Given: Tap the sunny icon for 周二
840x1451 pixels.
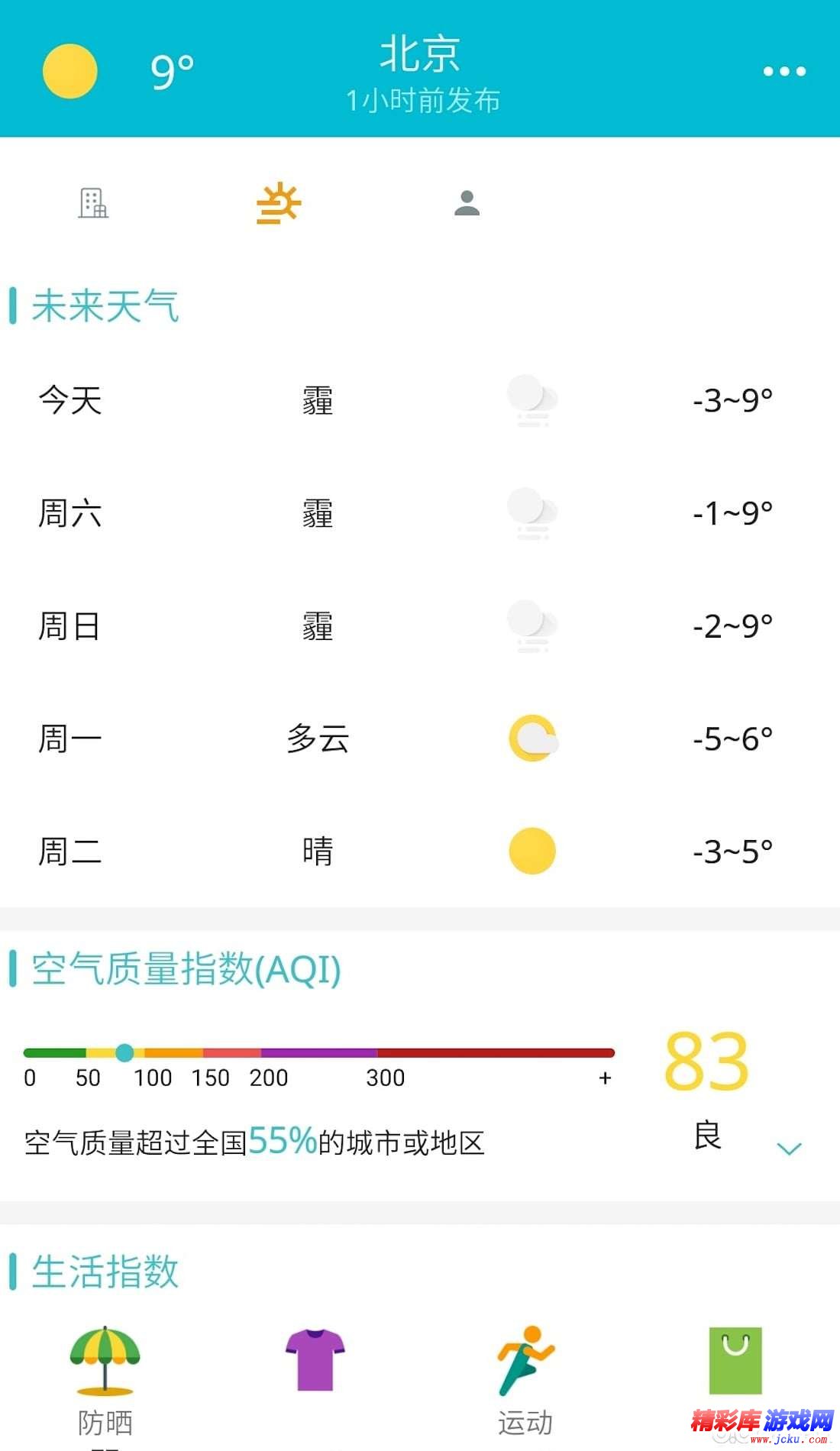Looking at the screenshot, I should coord(533,849).
